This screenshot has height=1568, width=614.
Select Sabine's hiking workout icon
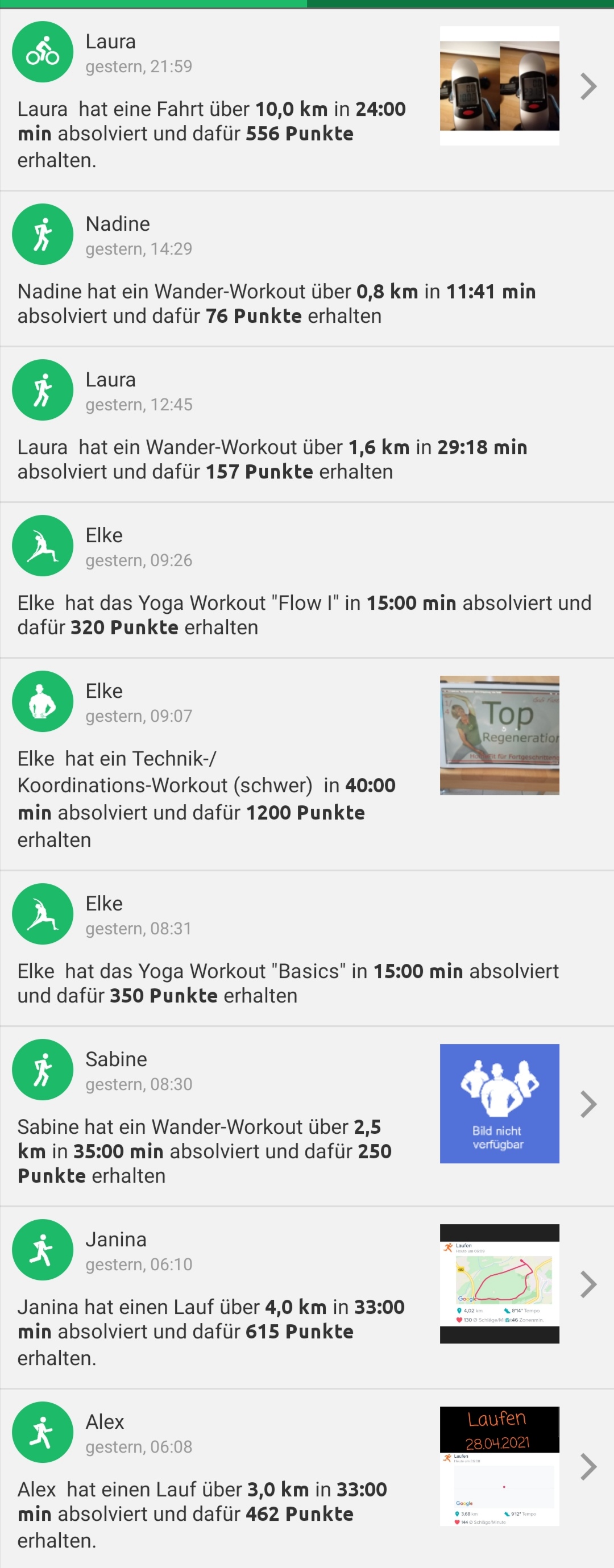pos(43,1070)
